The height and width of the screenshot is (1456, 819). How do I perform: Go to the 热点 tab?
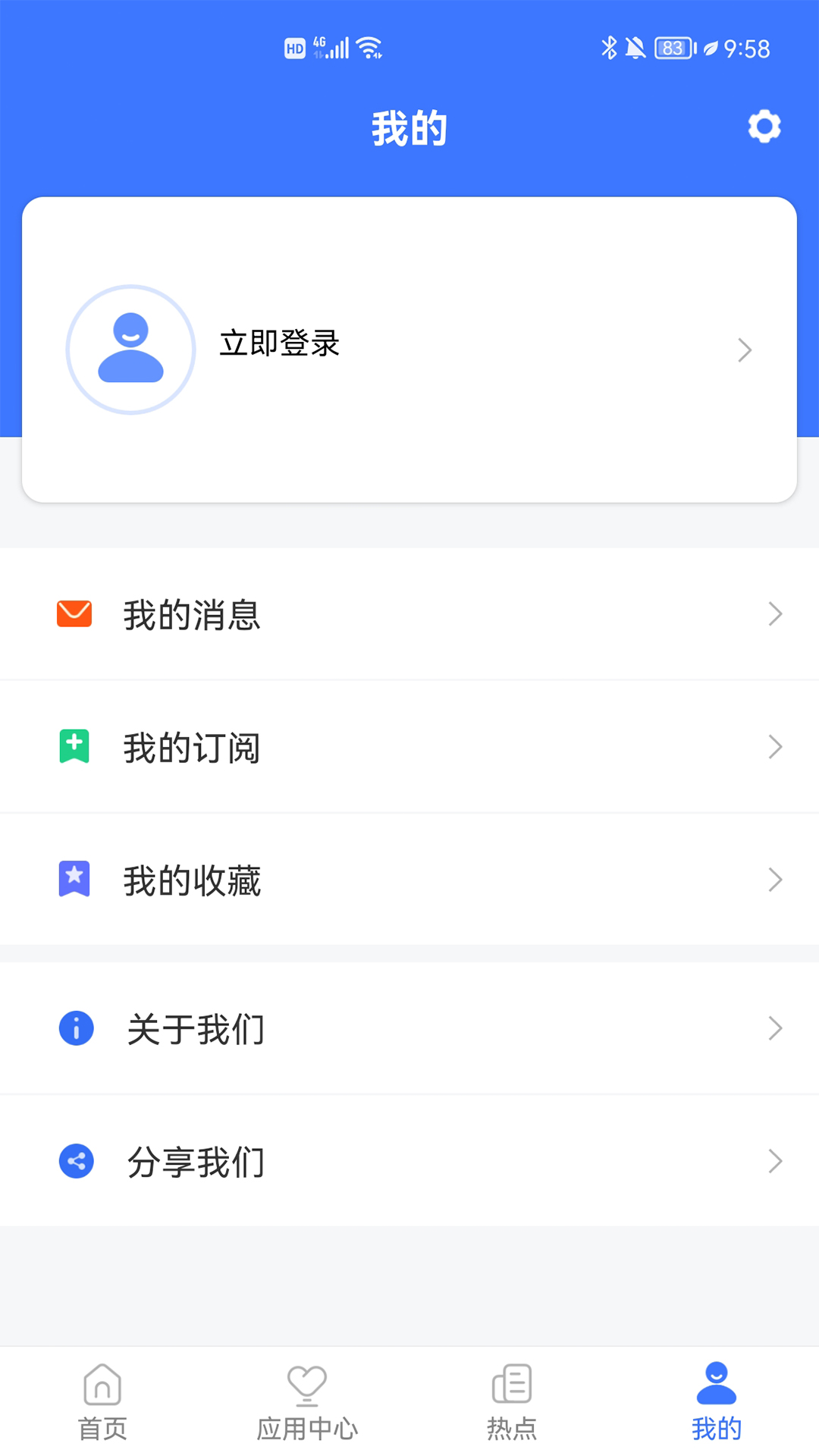coord(512,1402)
